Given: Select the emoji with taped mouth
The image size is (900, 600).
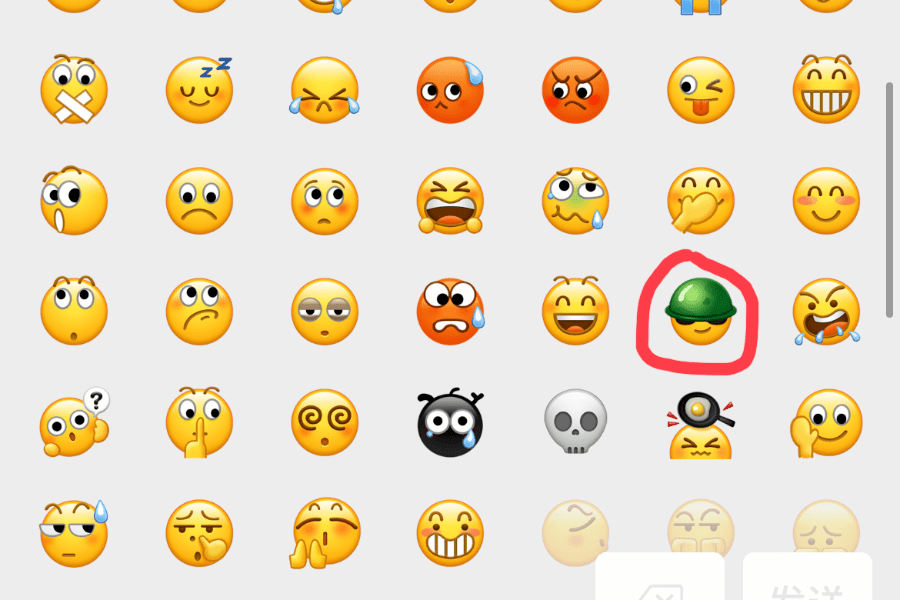Looking at the screenshot, I should click(73, 89).
